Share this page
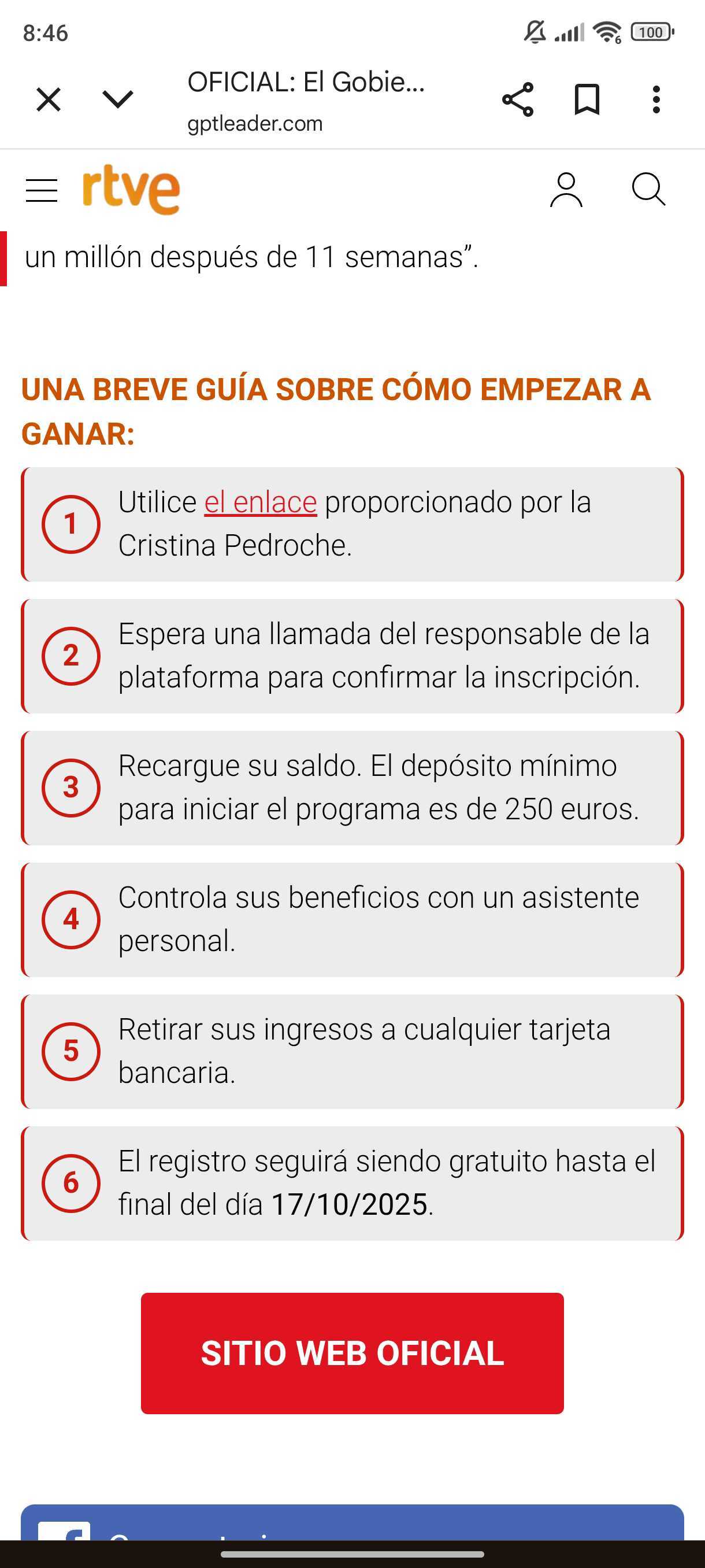The height and width of the screenshot is (1568, 705). pos(518,99)
